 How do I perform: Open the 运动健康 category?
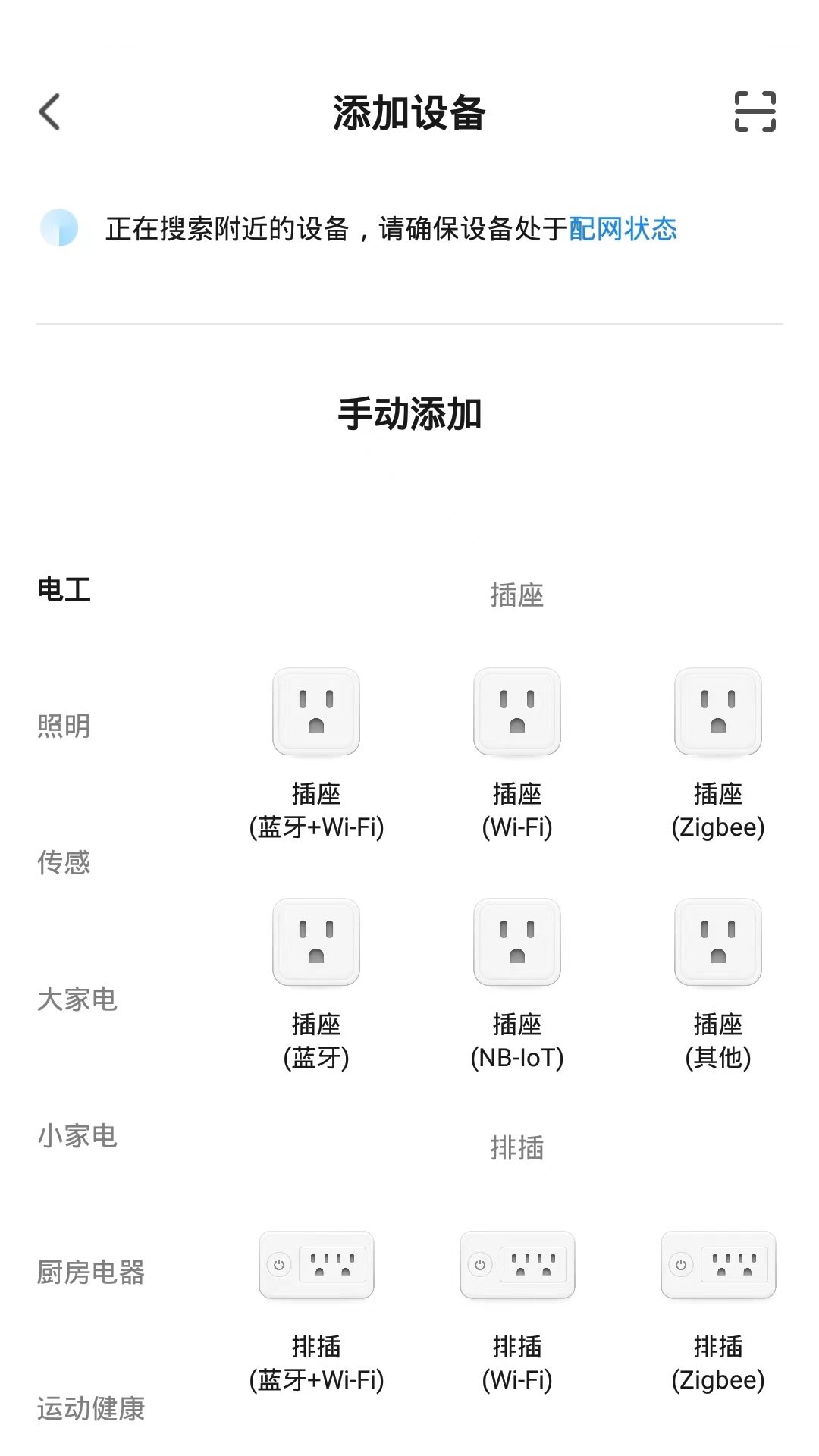(91, 1408)
